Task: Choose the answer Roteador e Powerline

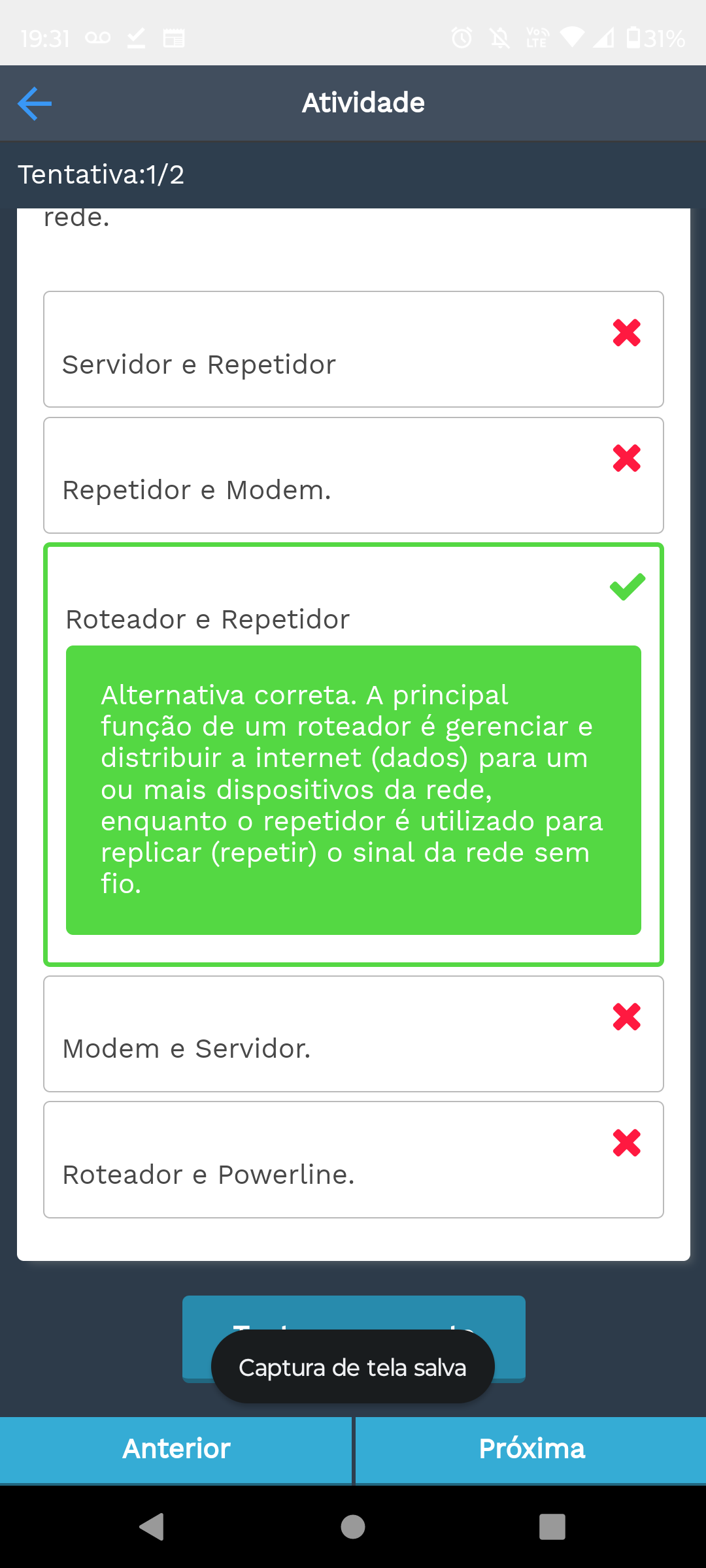Action: tap(353, 1160)
